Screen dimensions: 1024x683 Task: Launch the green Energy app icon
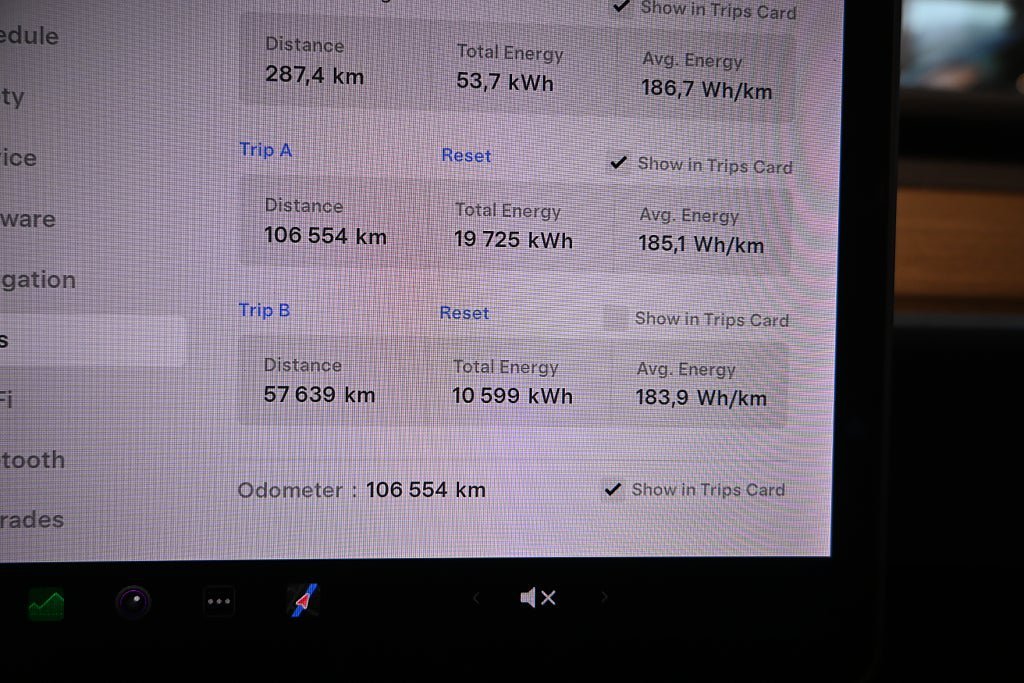(x=46, y=603)
